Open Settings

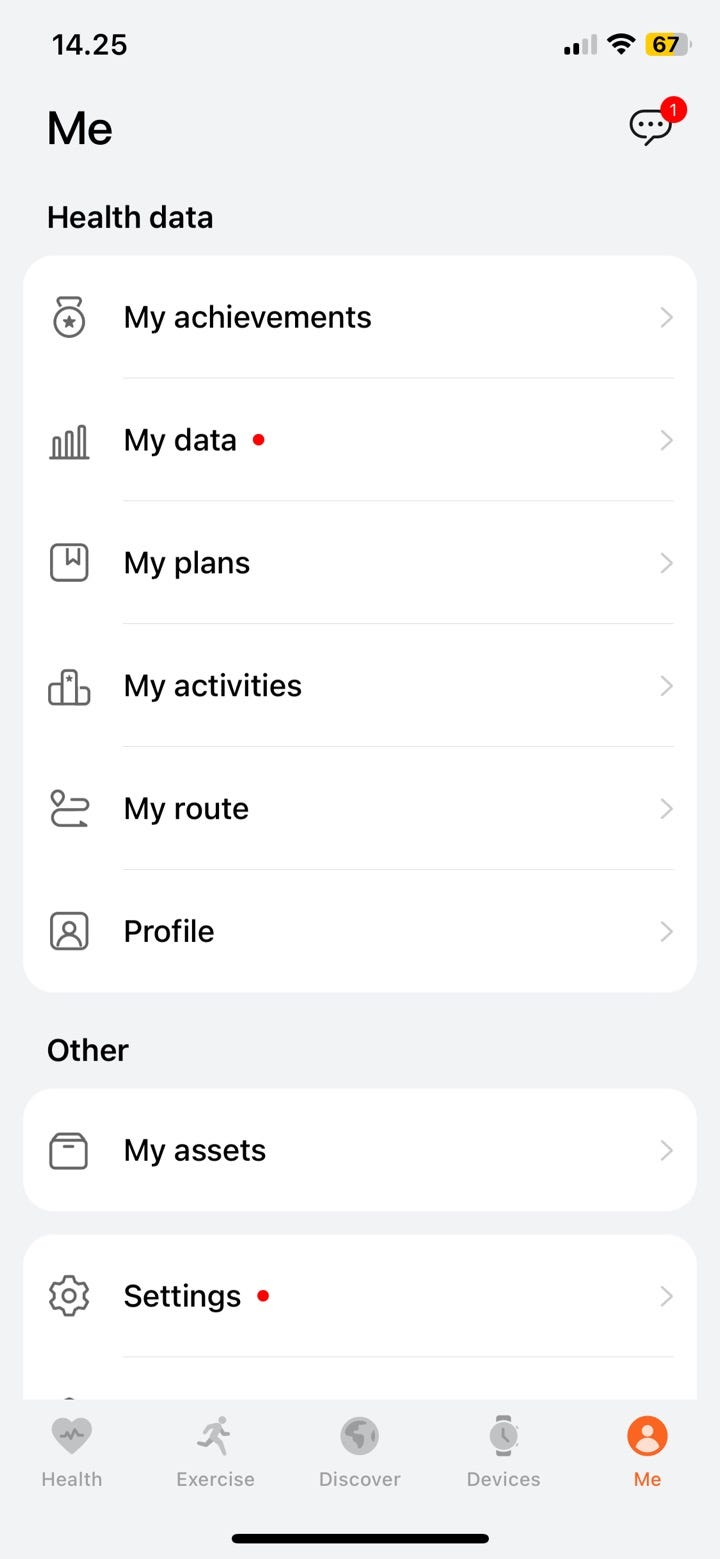360,1297
